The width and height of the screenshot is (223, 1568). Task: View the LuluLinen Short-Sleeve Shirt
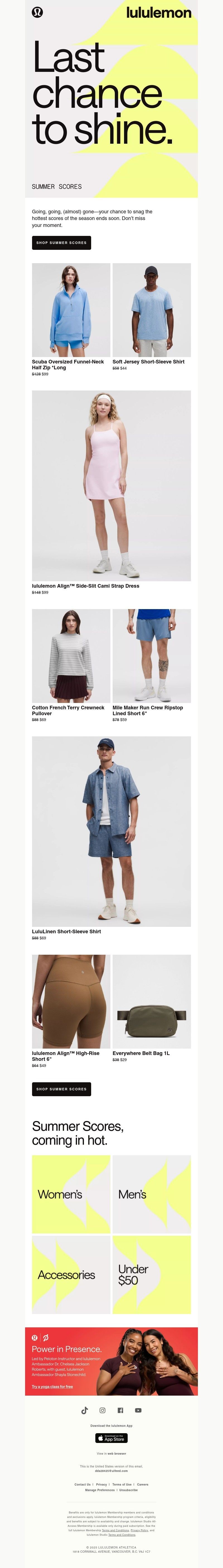pyautogui.click(x=111, y=831)
